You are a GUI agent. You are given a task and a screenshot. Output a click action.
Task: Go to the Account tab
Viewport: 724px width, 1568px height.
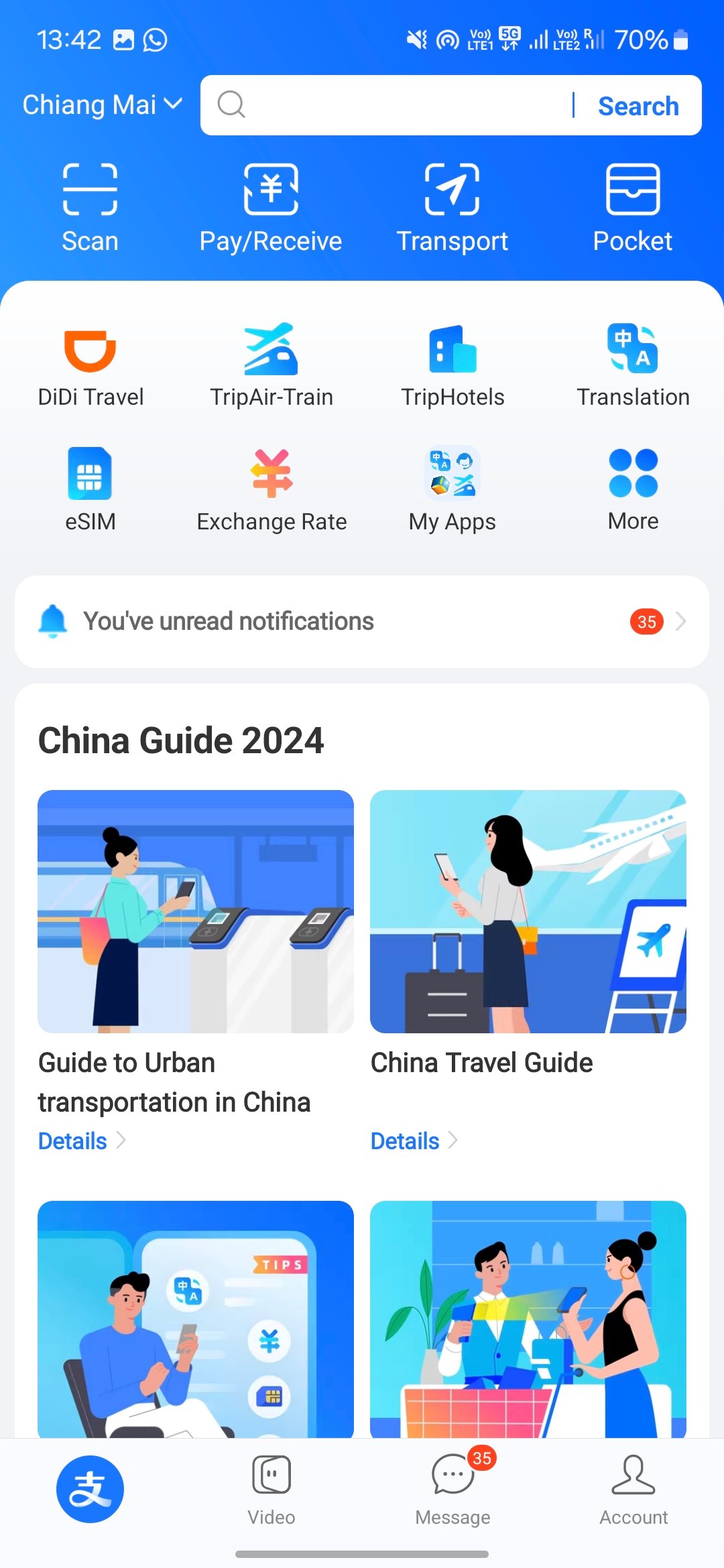point(633,1489)
